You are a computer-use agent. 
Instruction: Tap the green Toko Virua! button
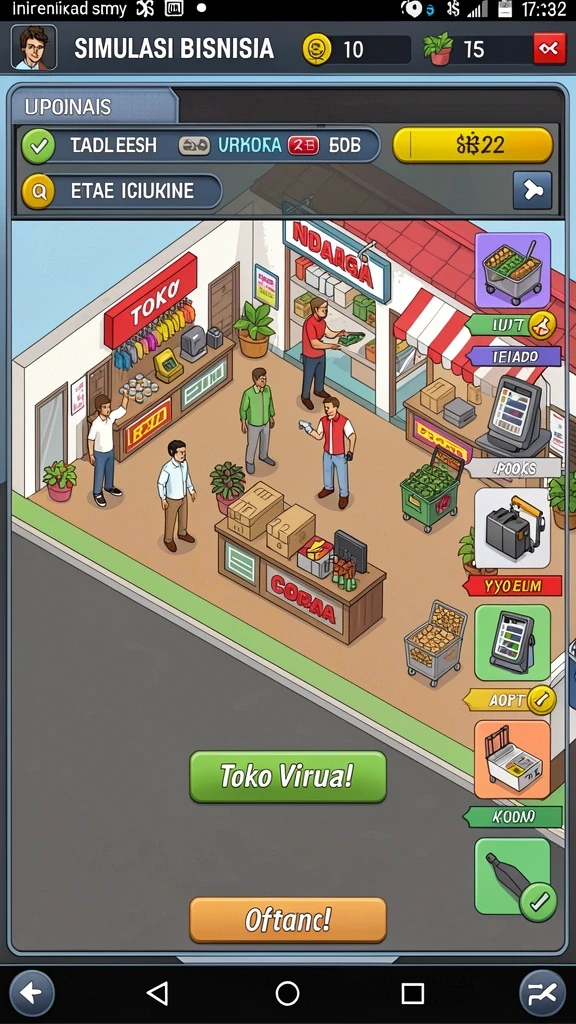click(288, 776)
